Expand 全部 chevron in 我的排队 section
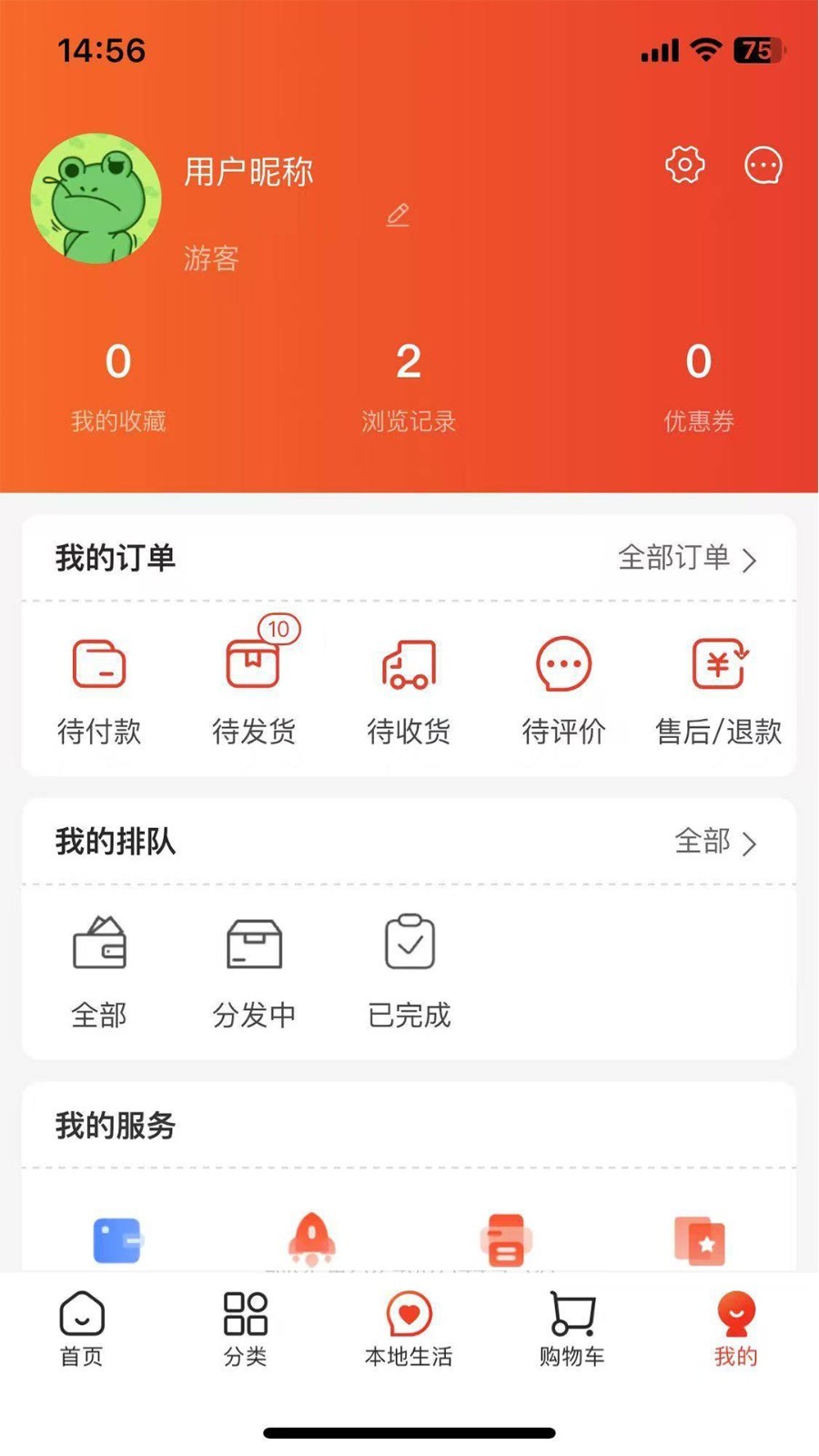819x1456 pixels. (x=716, y=843)
